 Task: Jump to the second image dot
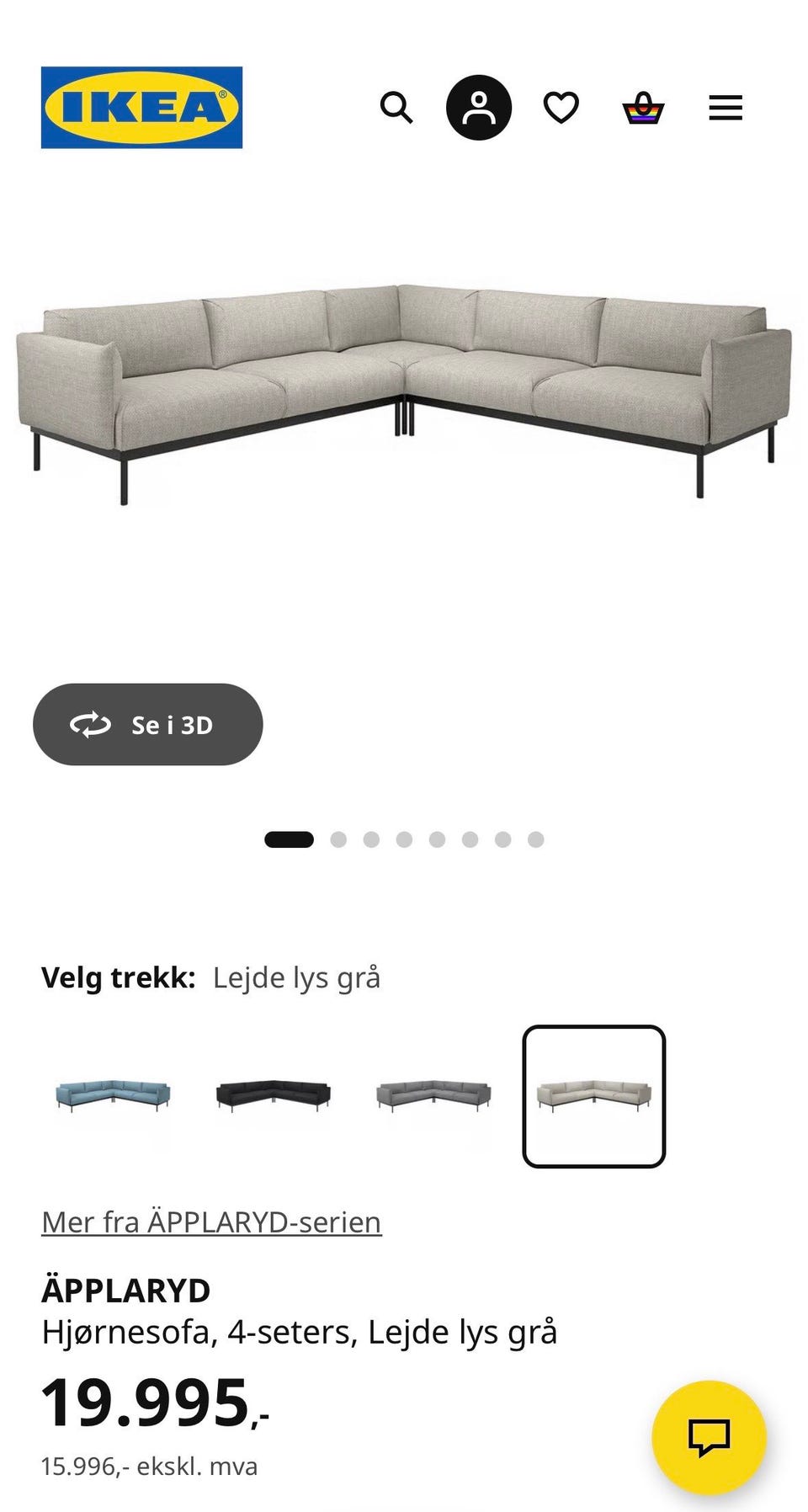[338, 839]
